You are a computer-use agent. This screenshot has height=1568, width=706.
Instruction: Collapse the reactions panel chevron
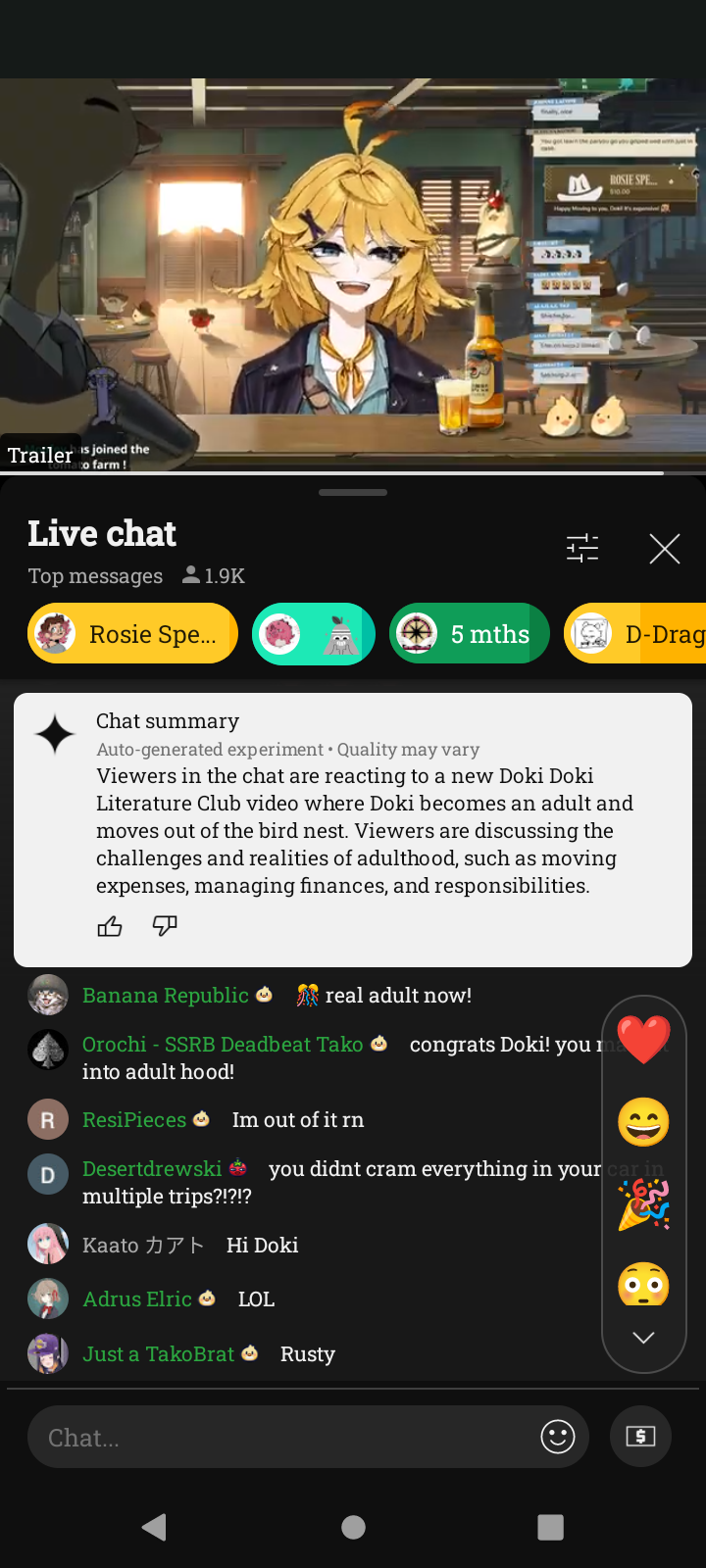[643, 1338]
